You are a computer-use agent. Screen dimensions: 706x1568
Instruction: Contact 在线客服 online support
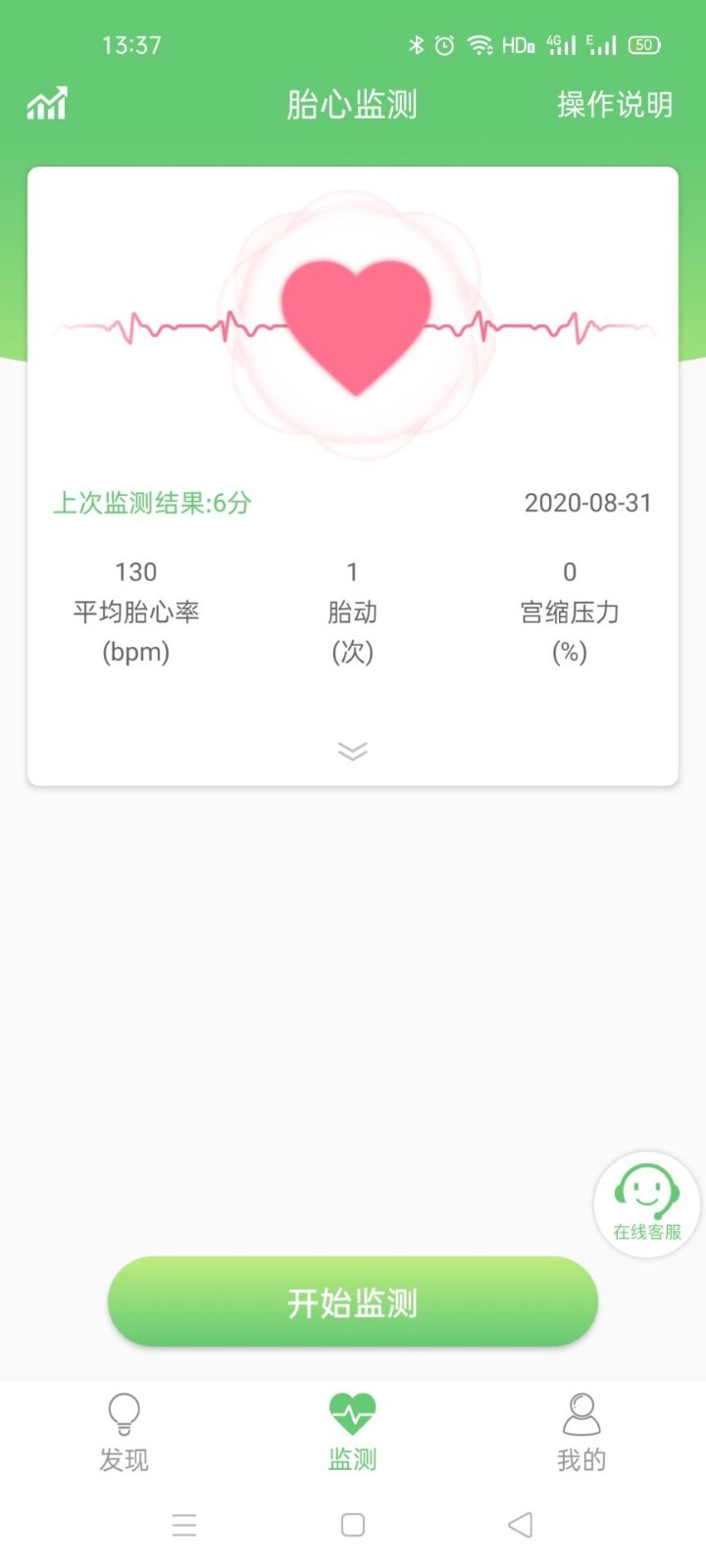pos(646,1204)
